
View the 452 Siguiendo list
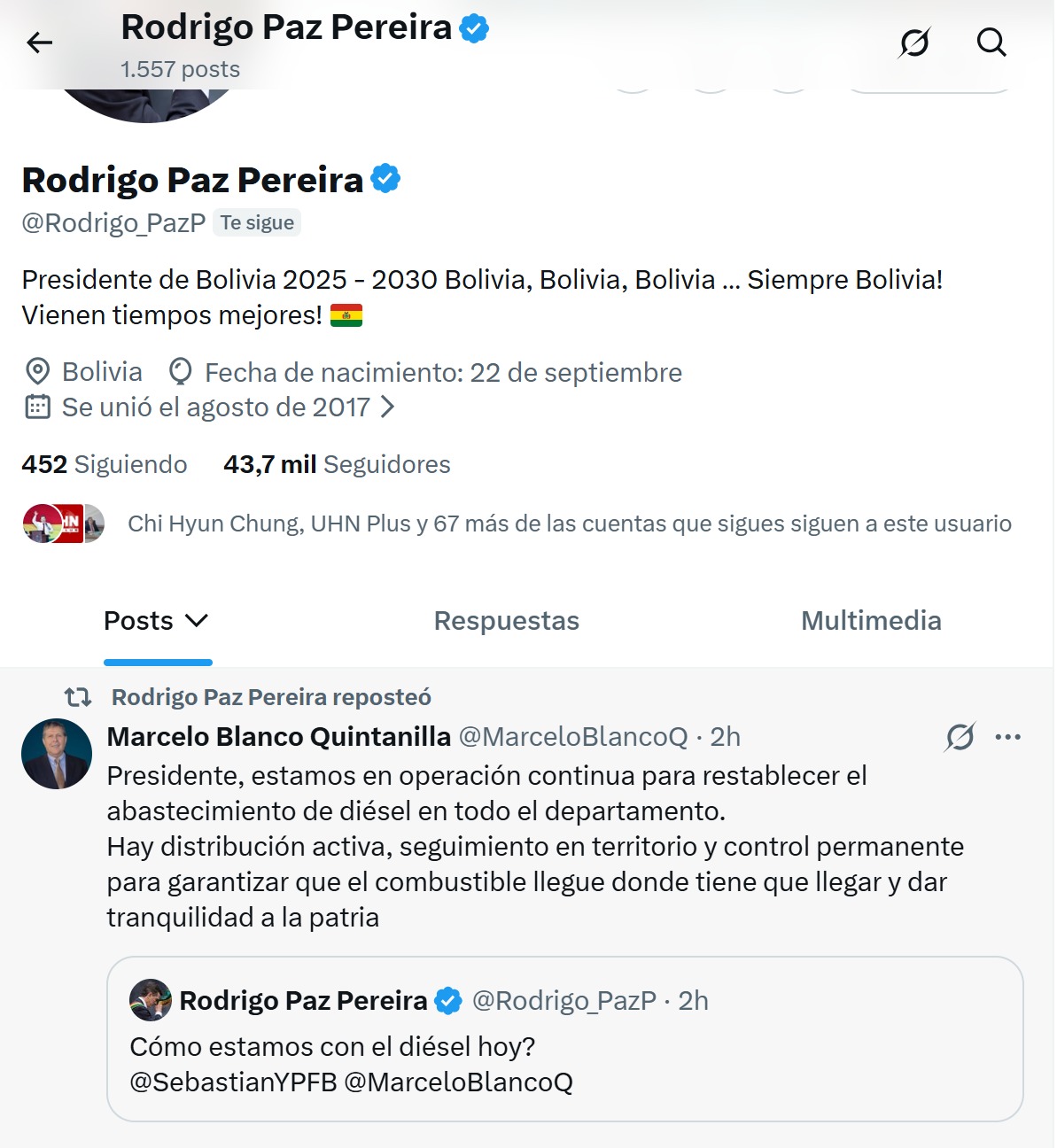pos(105,464)
